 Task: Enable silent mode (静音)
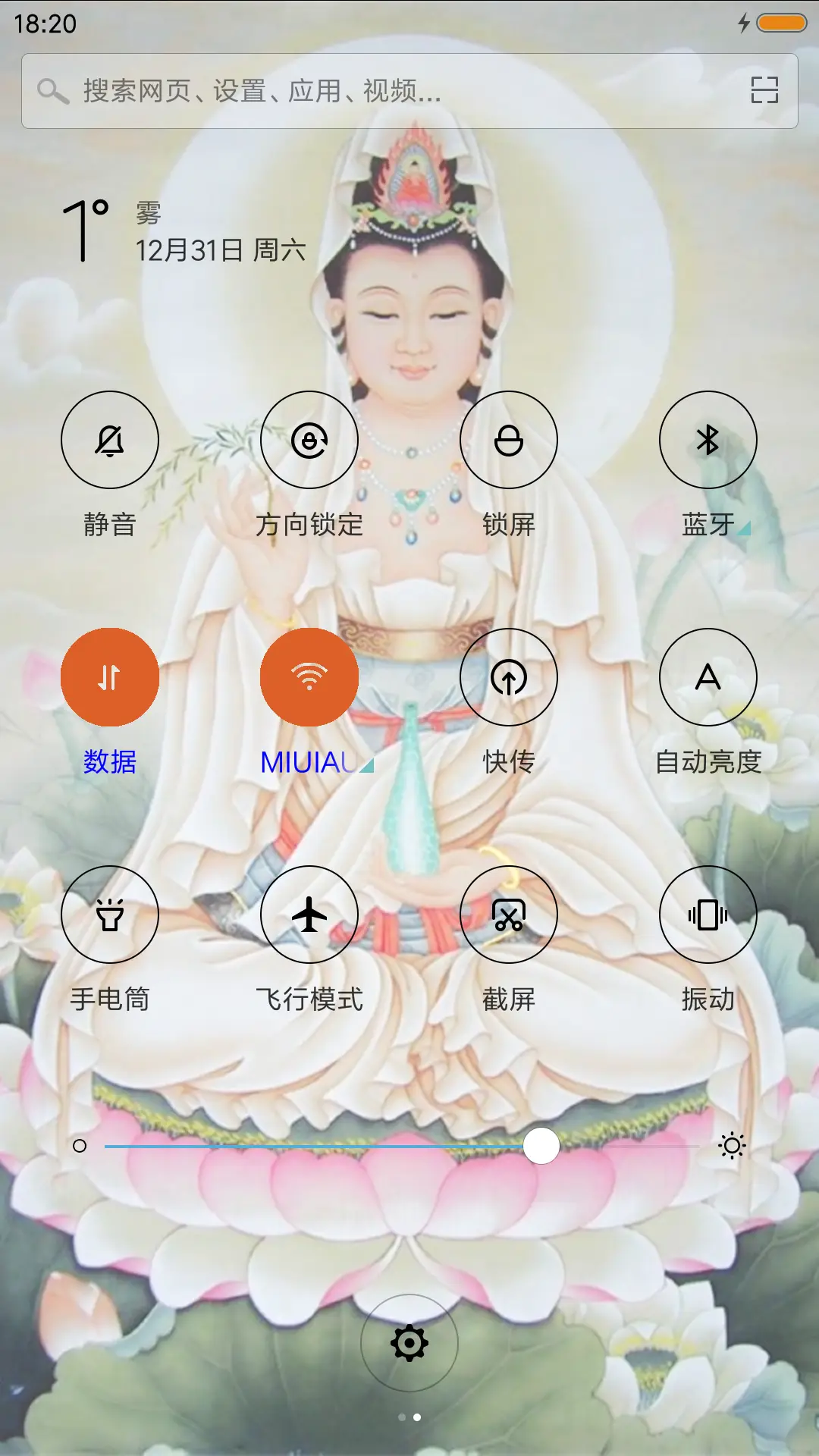(x=109, y=440)
